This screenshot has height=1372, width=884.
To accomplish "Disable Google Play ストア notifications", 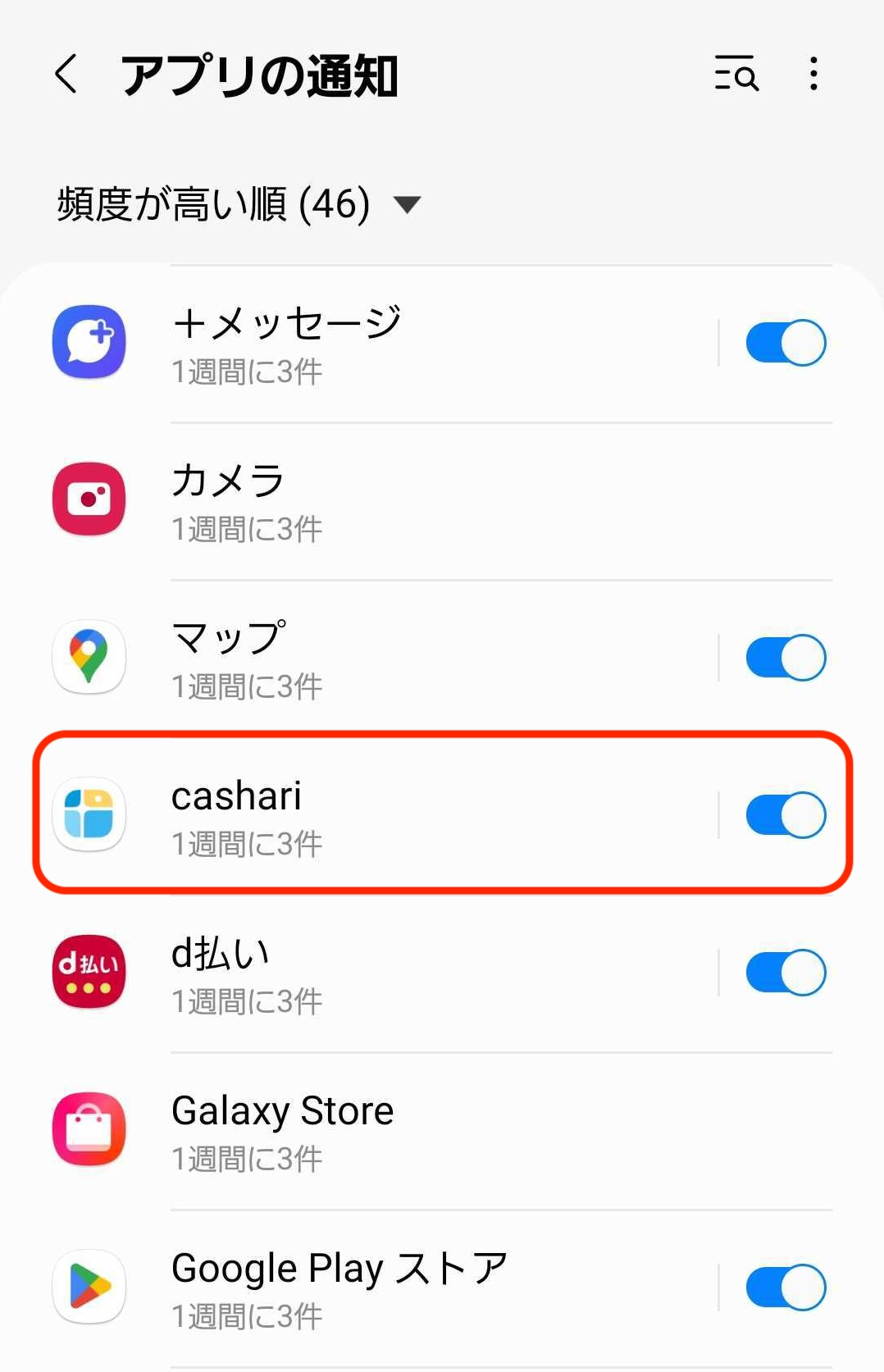I will coord(785,1288).
